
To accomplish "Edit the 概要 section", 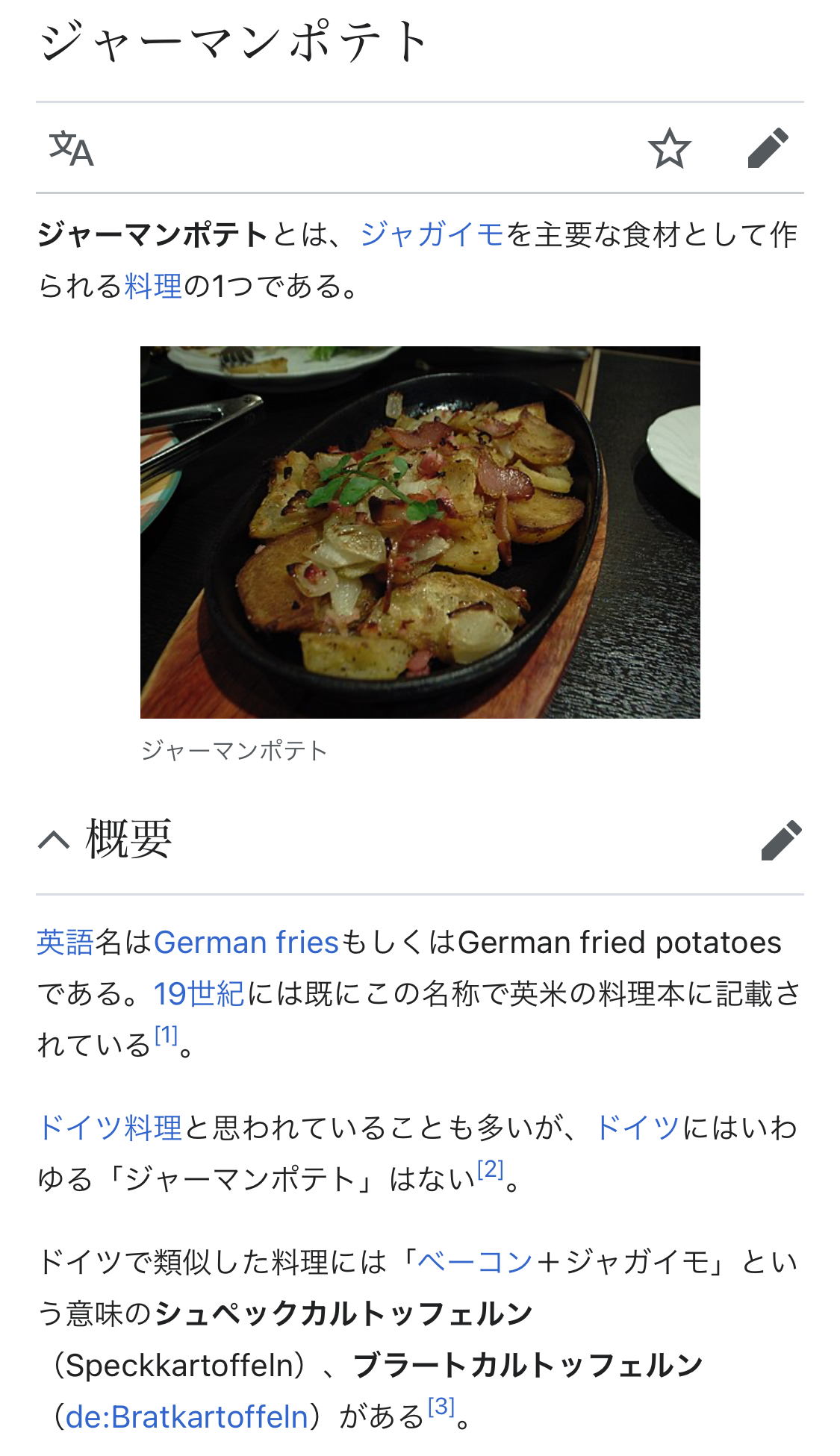I will click(781, 840).
